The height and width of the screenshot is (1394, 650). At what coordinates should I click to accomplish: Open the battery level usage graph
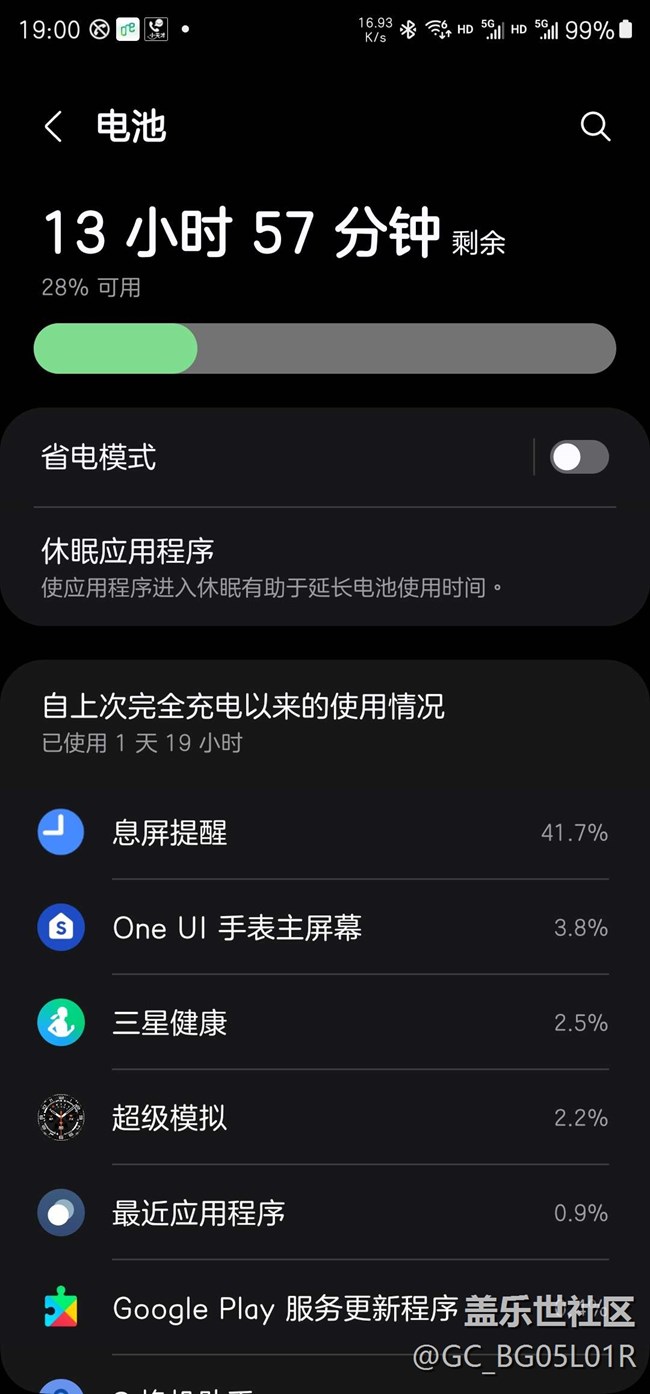pos(325,348)
